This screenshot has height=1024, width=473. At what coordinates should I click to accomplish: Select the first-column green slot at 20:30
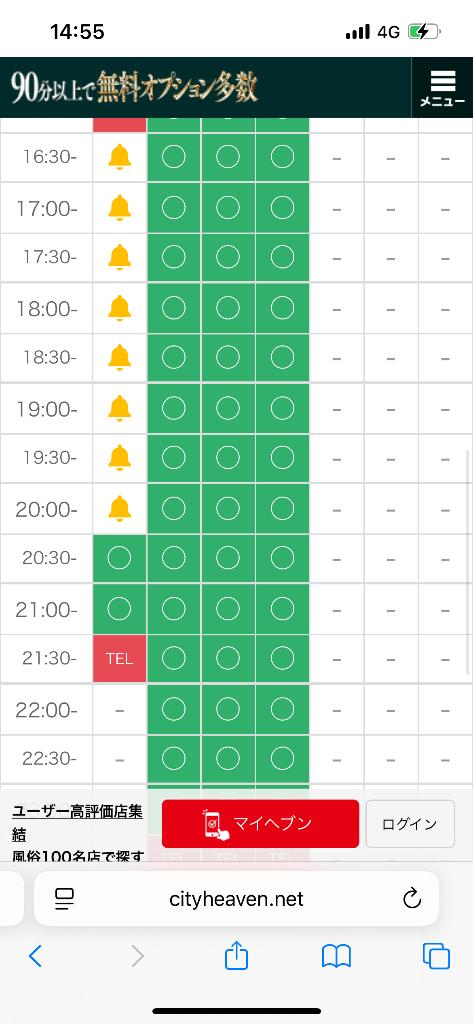tap(119, 558)
